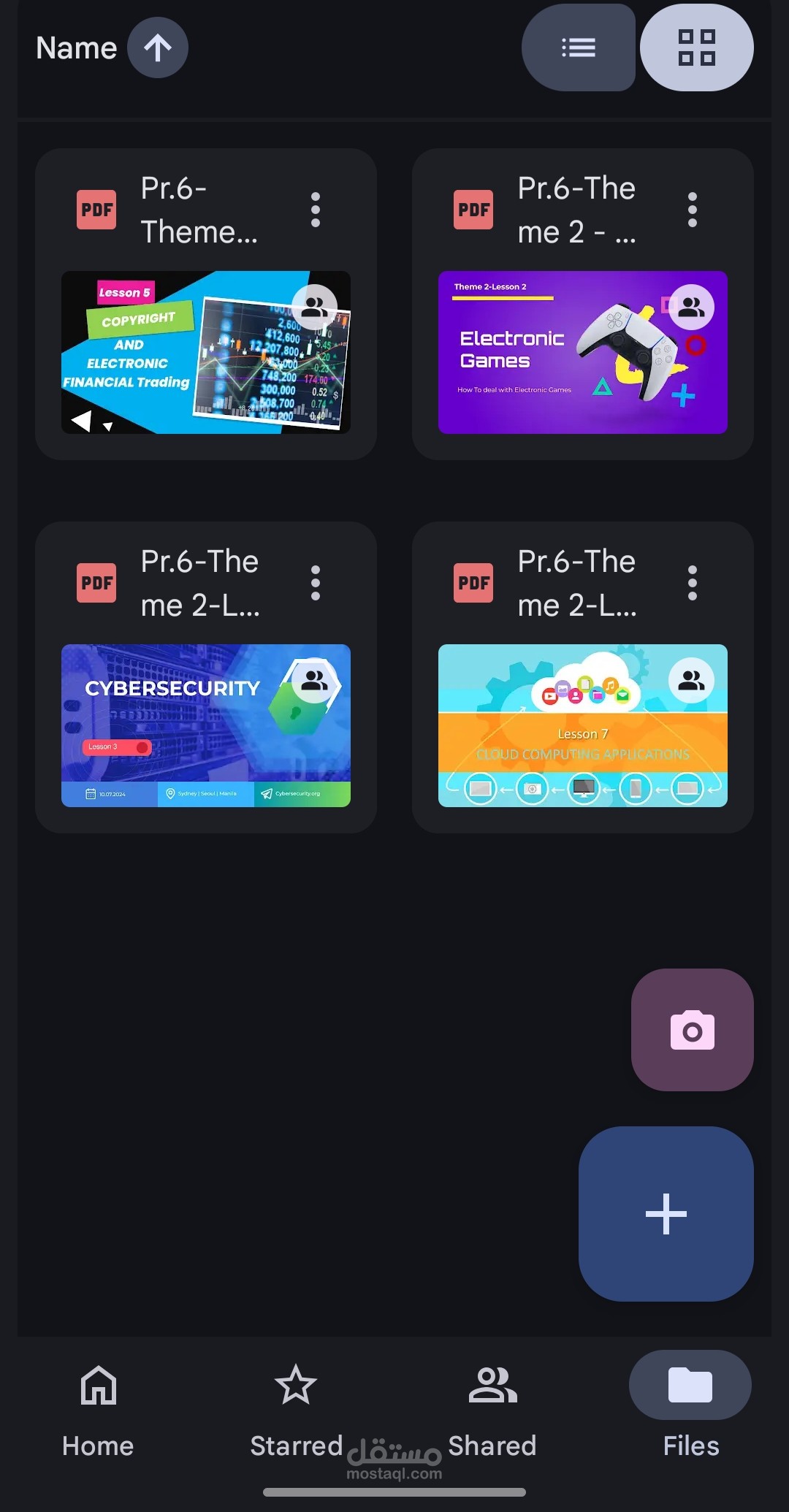
Task: Create new item with the plus button
Action: [x=666, y=1214]
